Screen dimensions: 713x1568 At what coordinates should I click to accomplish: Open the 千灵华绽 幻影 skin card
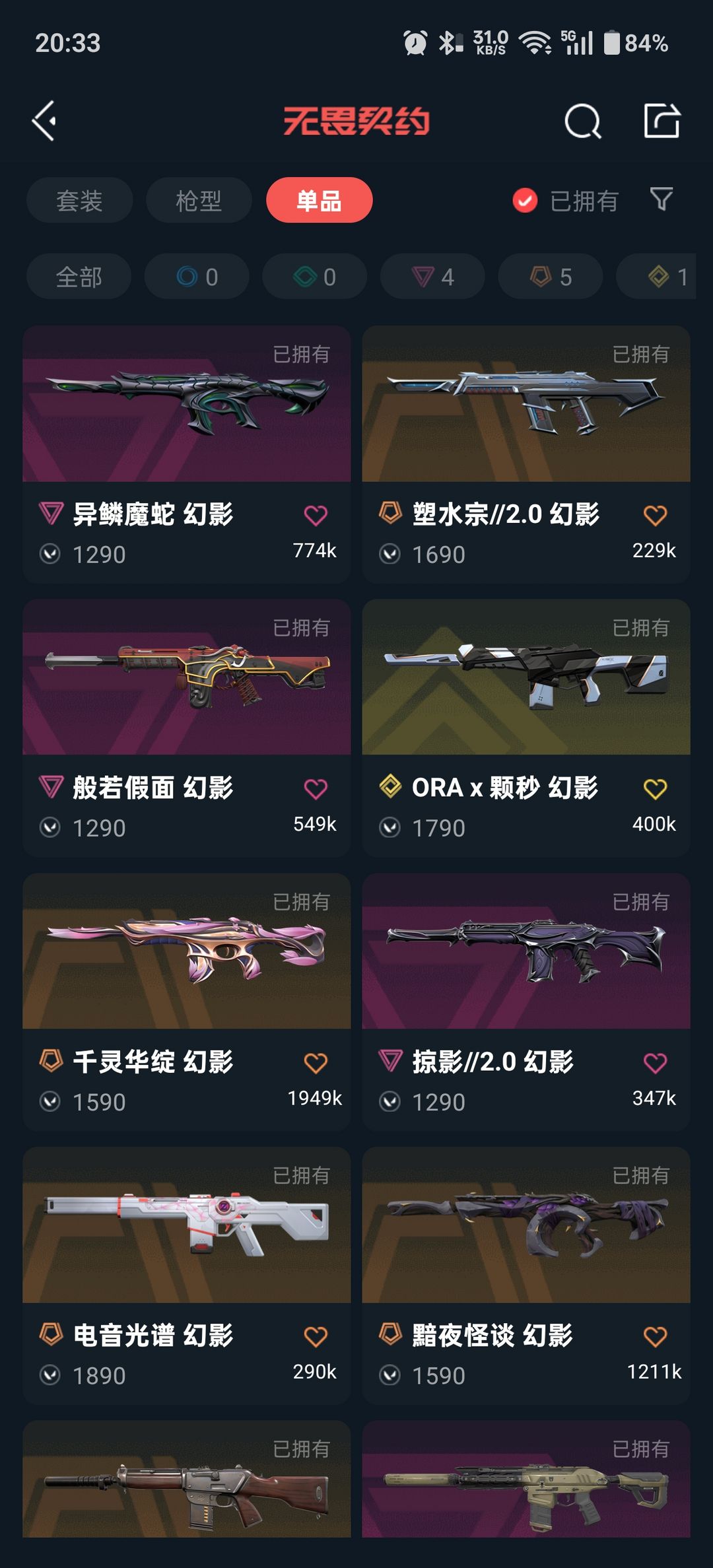pos(187,1002)
